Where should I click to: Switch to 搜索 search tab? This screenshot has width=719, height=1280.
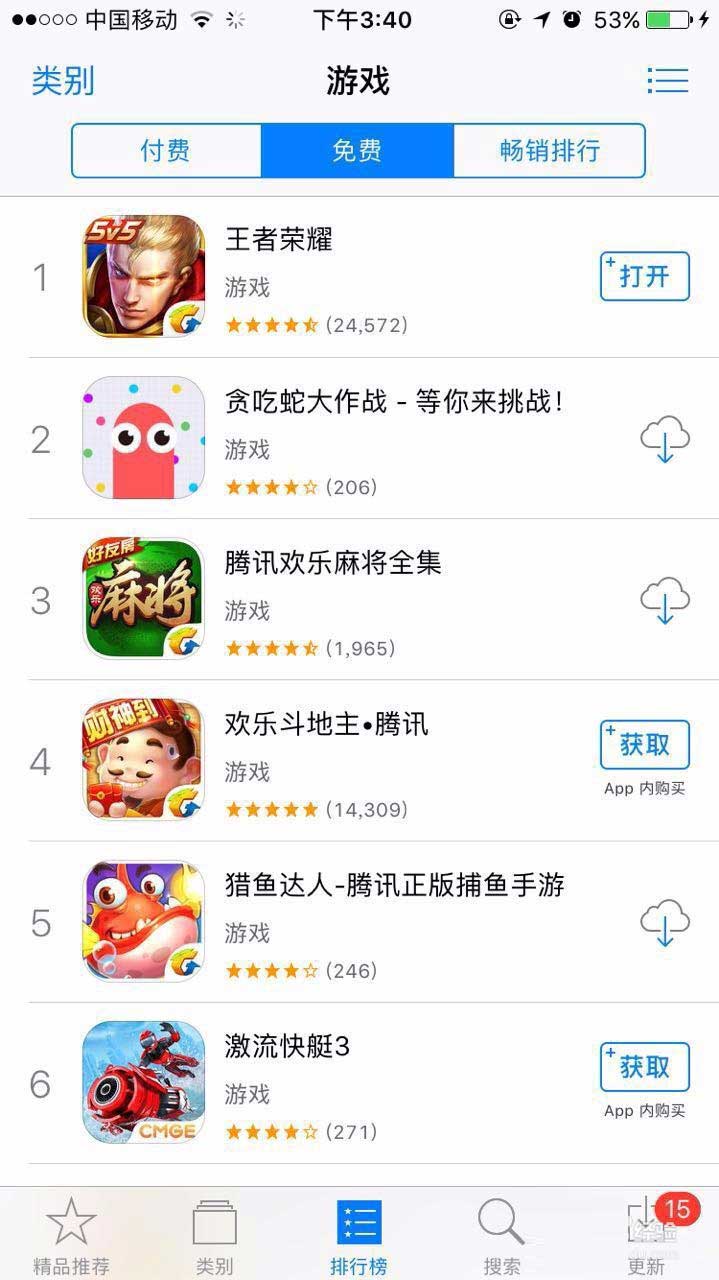coord(501,1235)
